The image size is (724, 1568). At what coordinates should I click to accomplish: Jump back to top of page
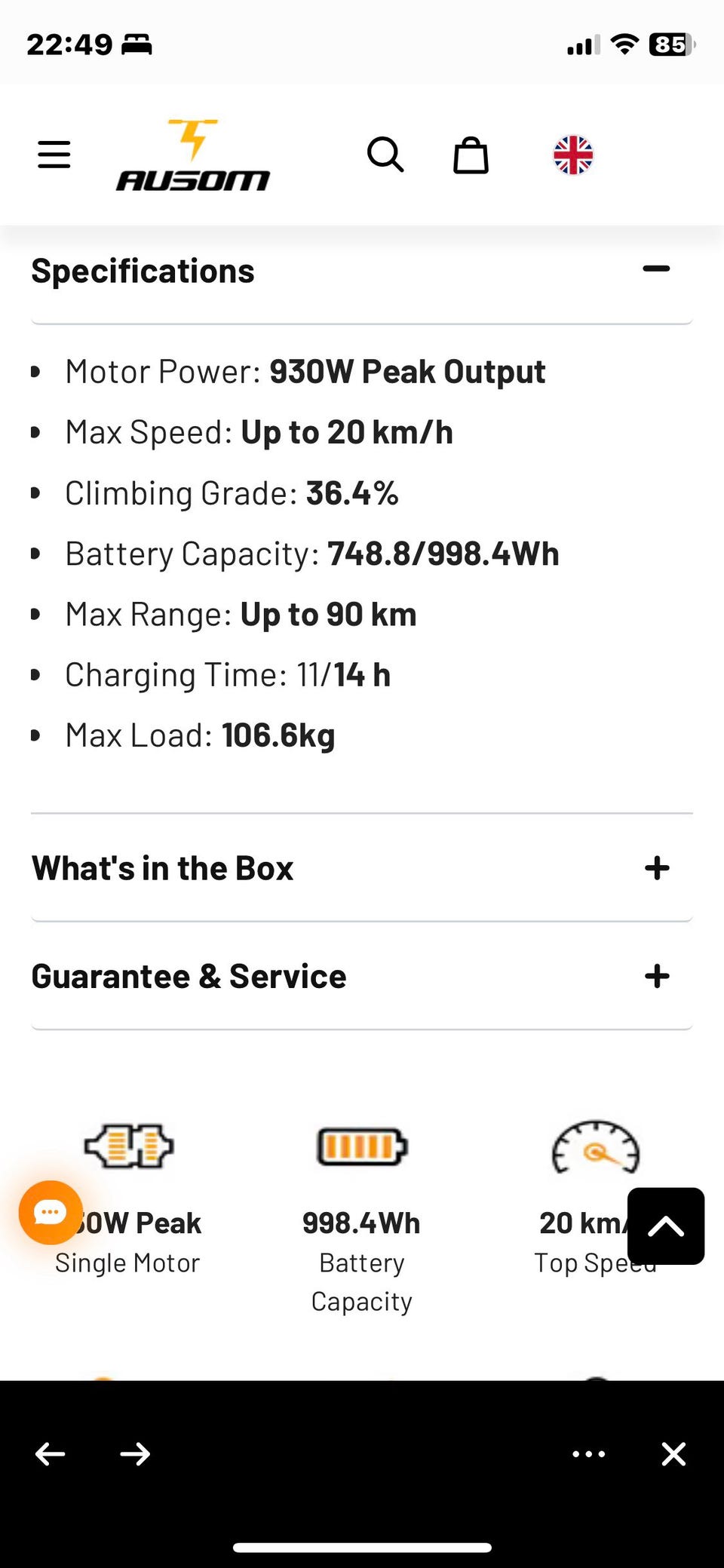[x=666, y=1226]
